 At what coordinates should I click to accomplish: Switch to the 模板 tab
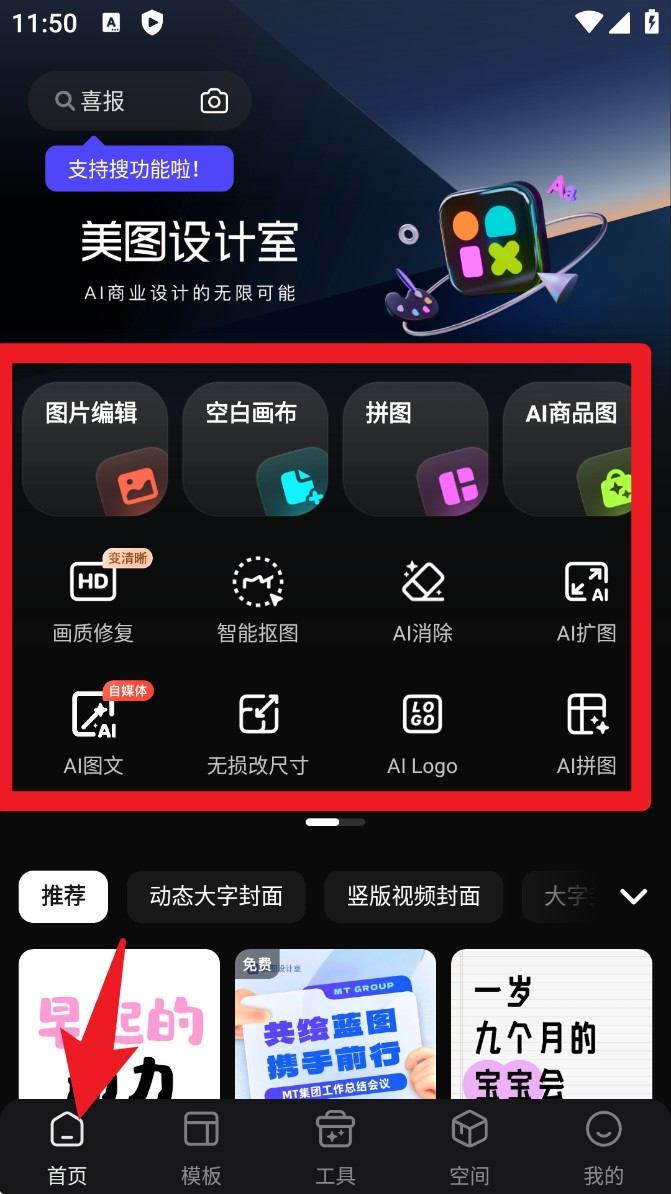201,1147
